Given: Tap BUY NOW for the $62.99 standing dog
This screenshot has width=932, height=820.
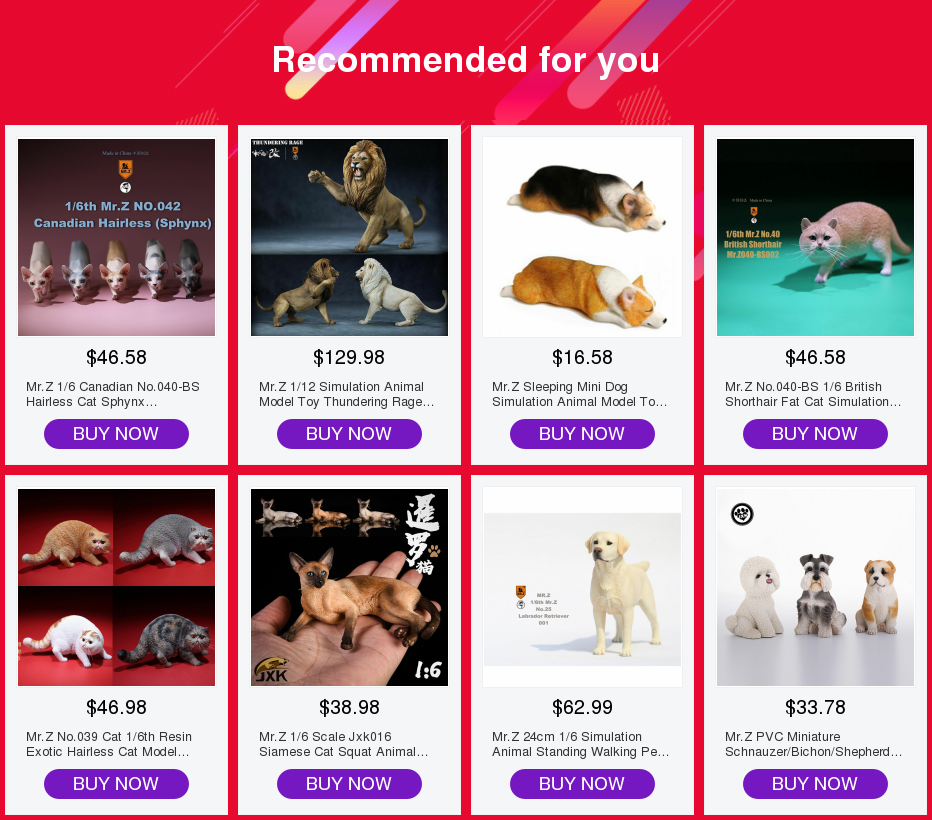Looking at the screenshot, I should coord(582,784).
